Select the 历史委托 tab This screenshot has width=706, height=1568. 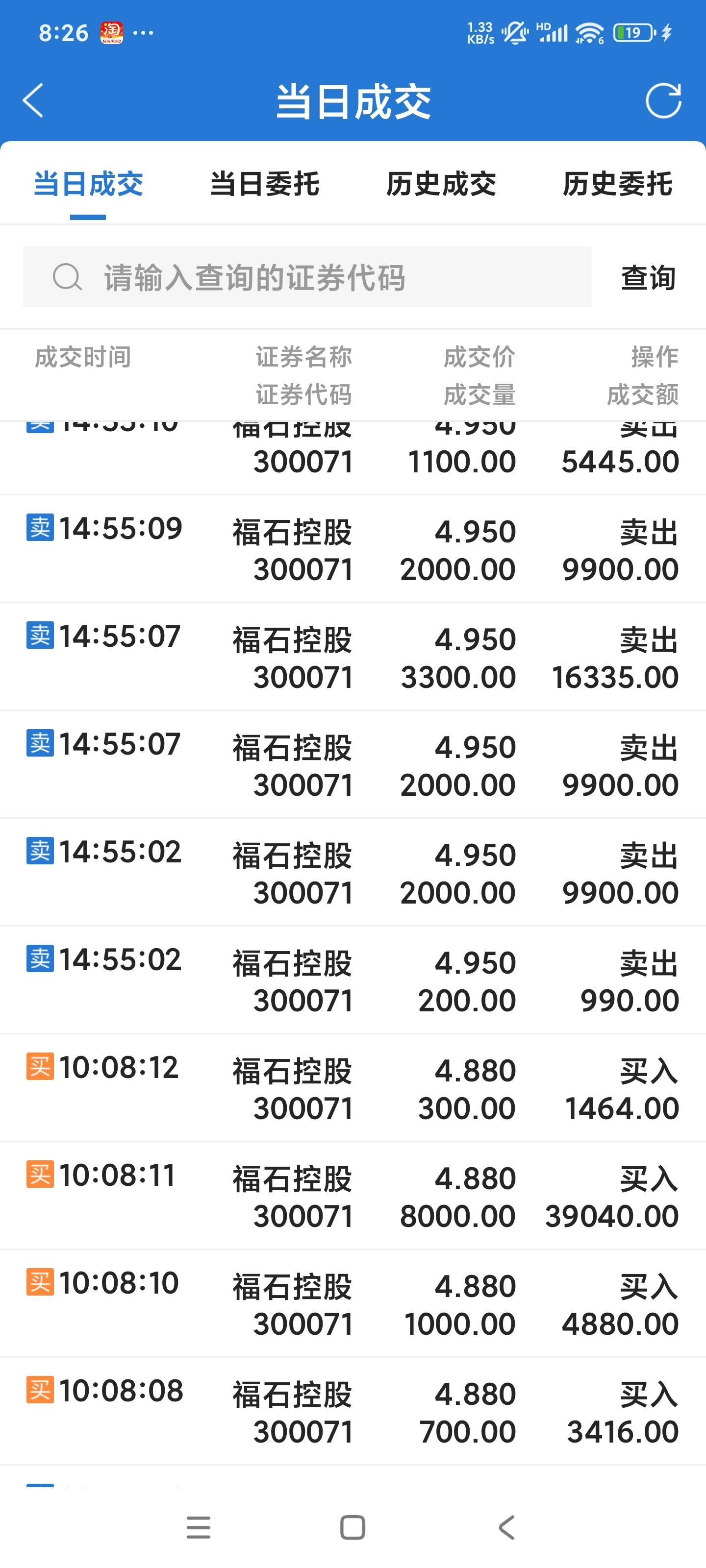[x=617, y=184]
